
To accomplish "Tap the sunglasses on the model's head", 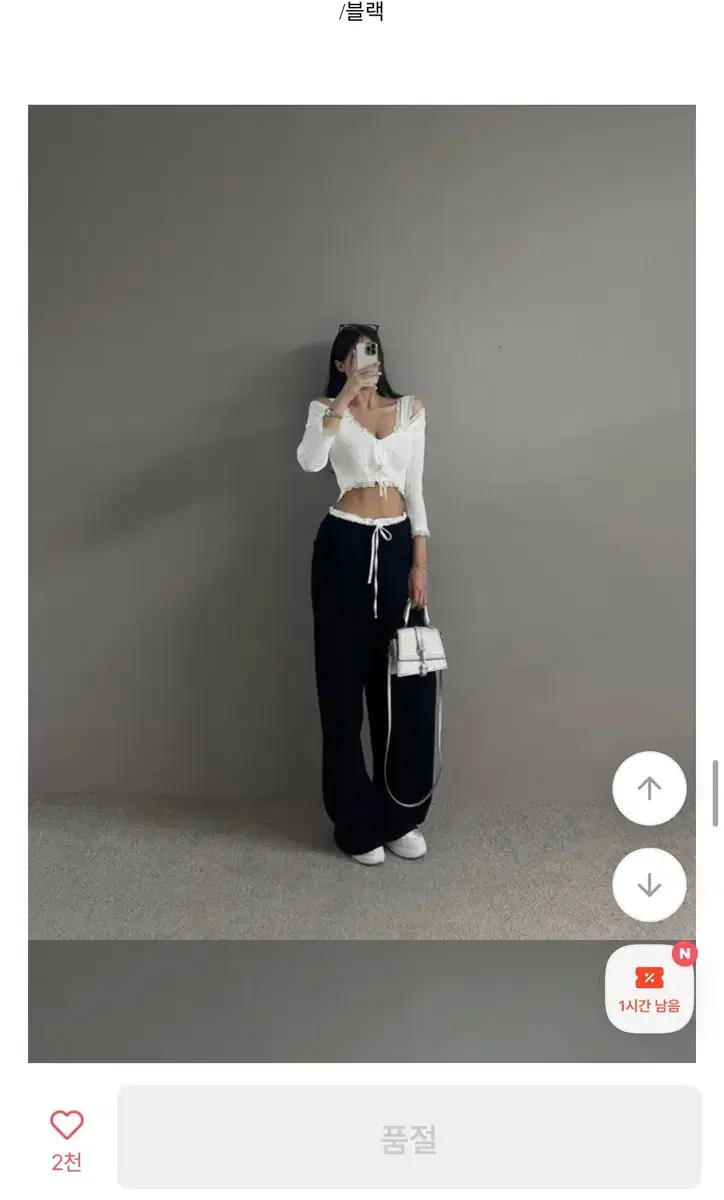I will (359, 326).
